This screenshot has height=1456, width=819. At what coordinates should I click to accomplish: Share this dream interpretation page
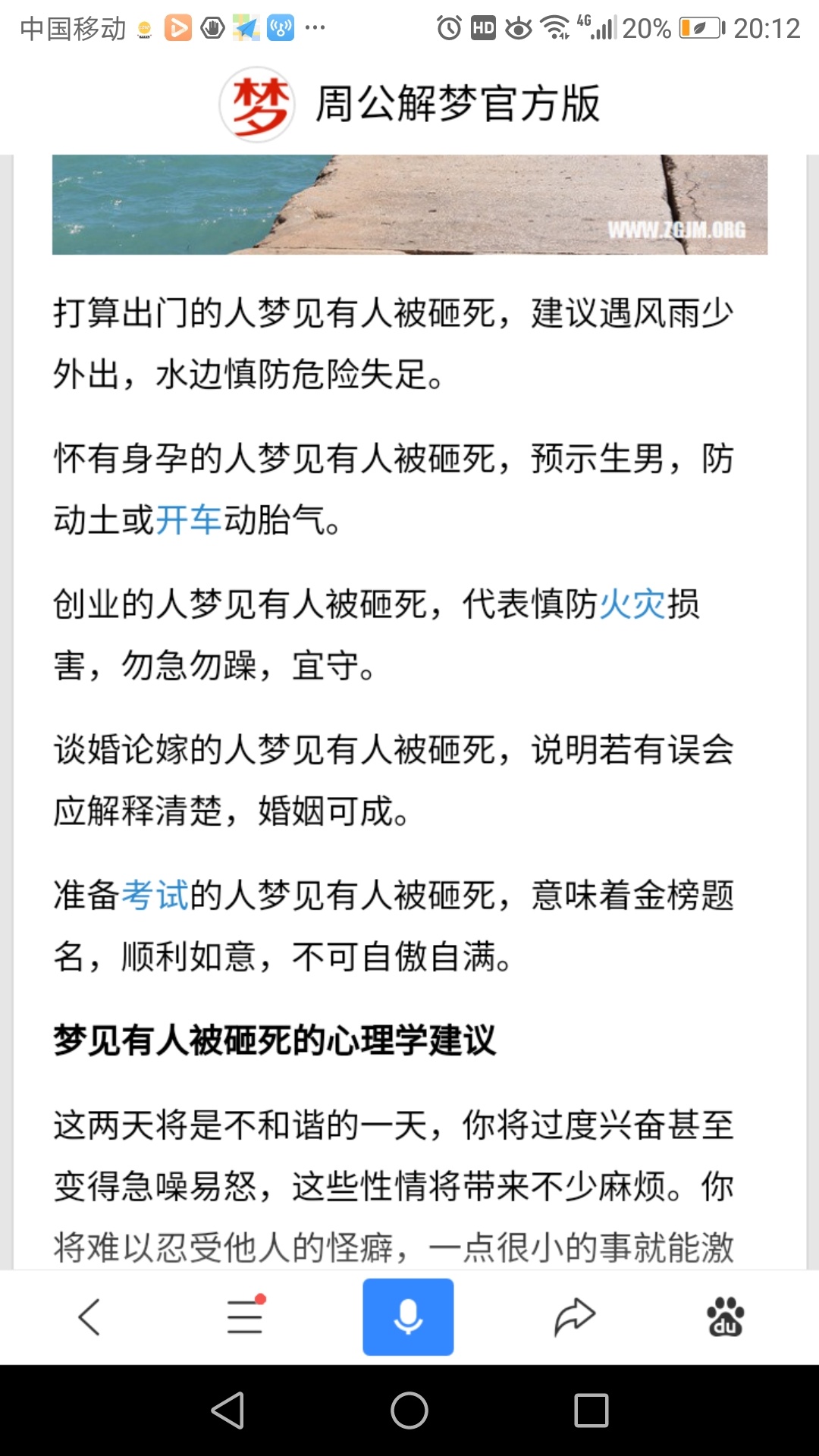[574, 1316]
